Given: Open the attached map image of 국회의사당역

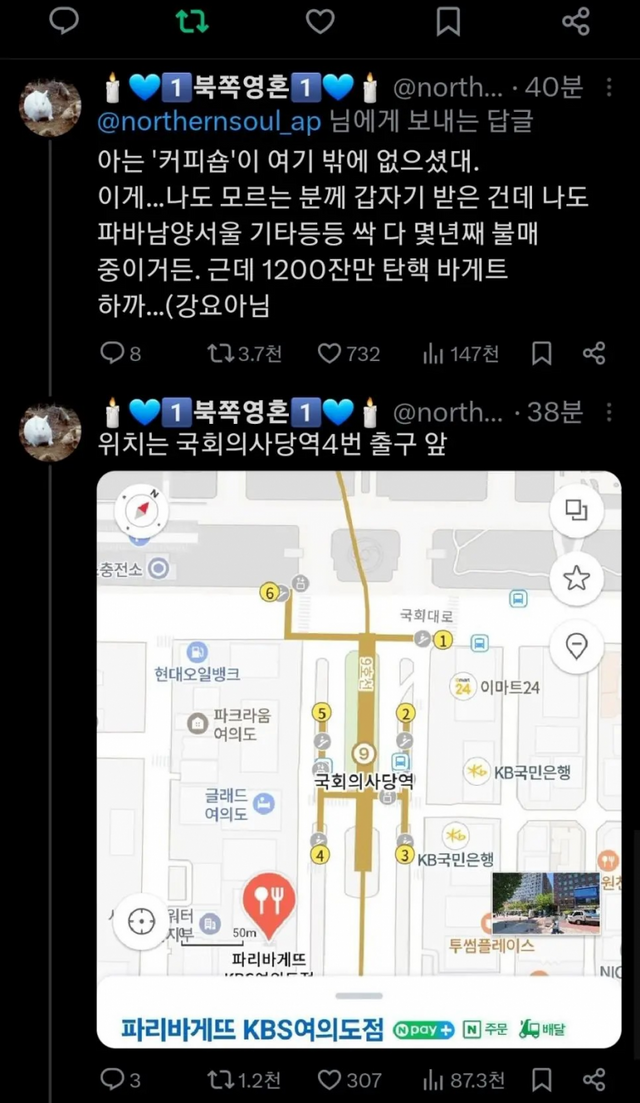Looking at the screenshot, I should coord(358,720).
